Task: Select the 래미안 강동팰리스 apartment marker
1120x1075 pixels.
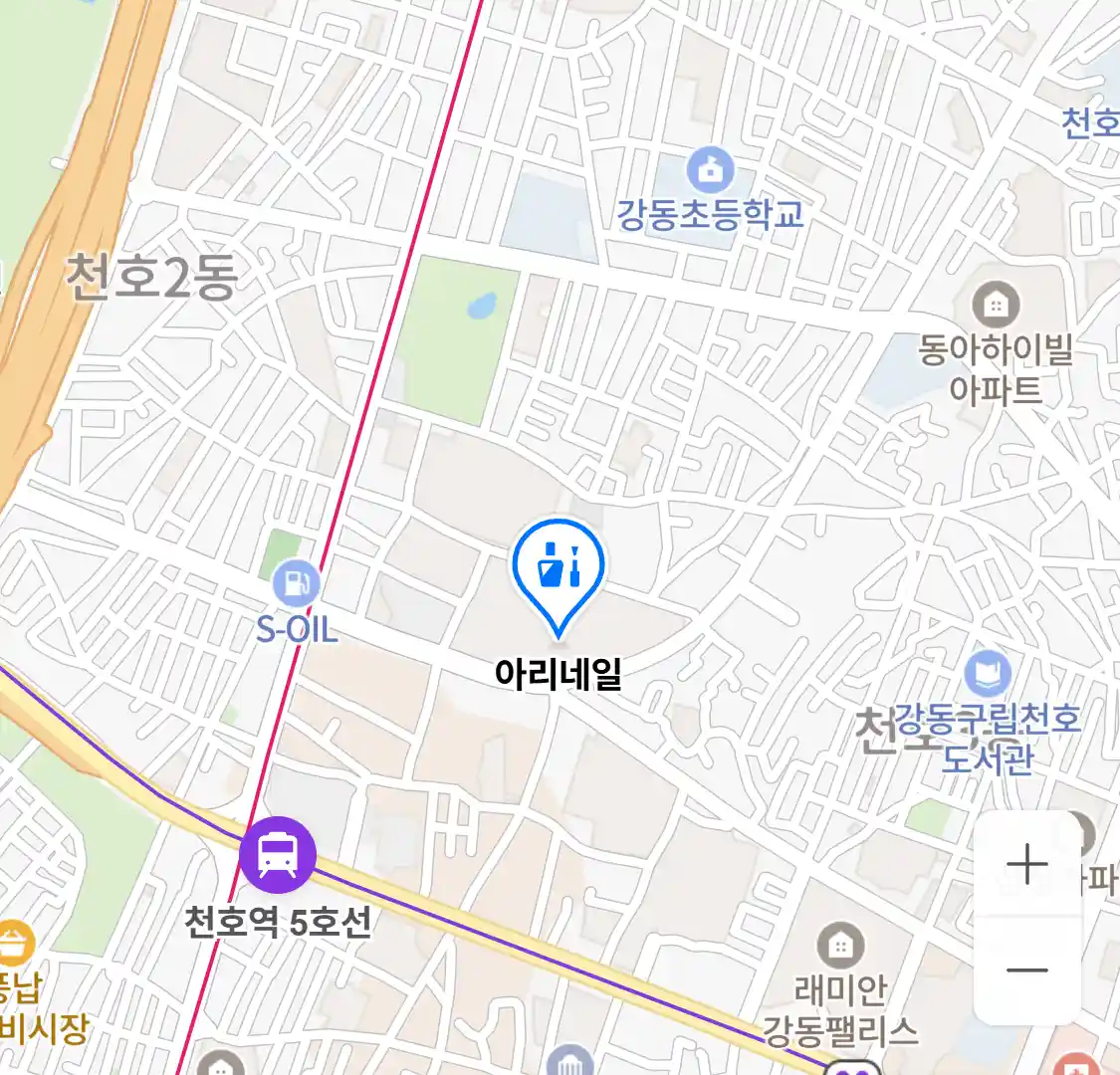Action: pos(841,946)
